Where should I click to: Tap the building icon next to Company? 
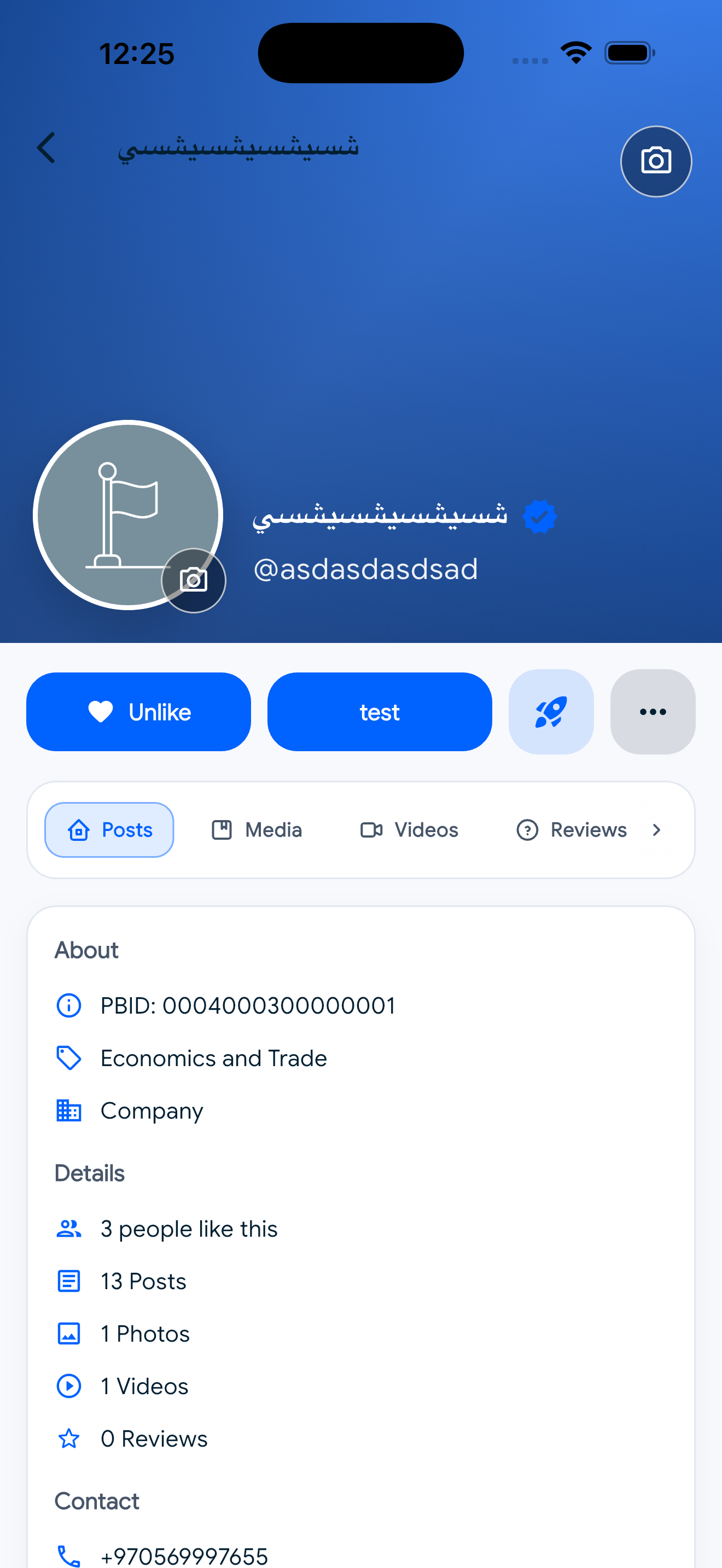69,1110
